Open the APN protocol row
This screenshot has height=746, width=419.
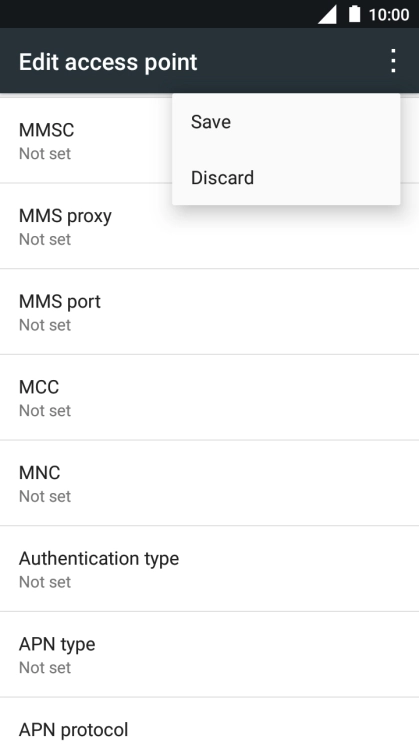click(x=209, y=722)
